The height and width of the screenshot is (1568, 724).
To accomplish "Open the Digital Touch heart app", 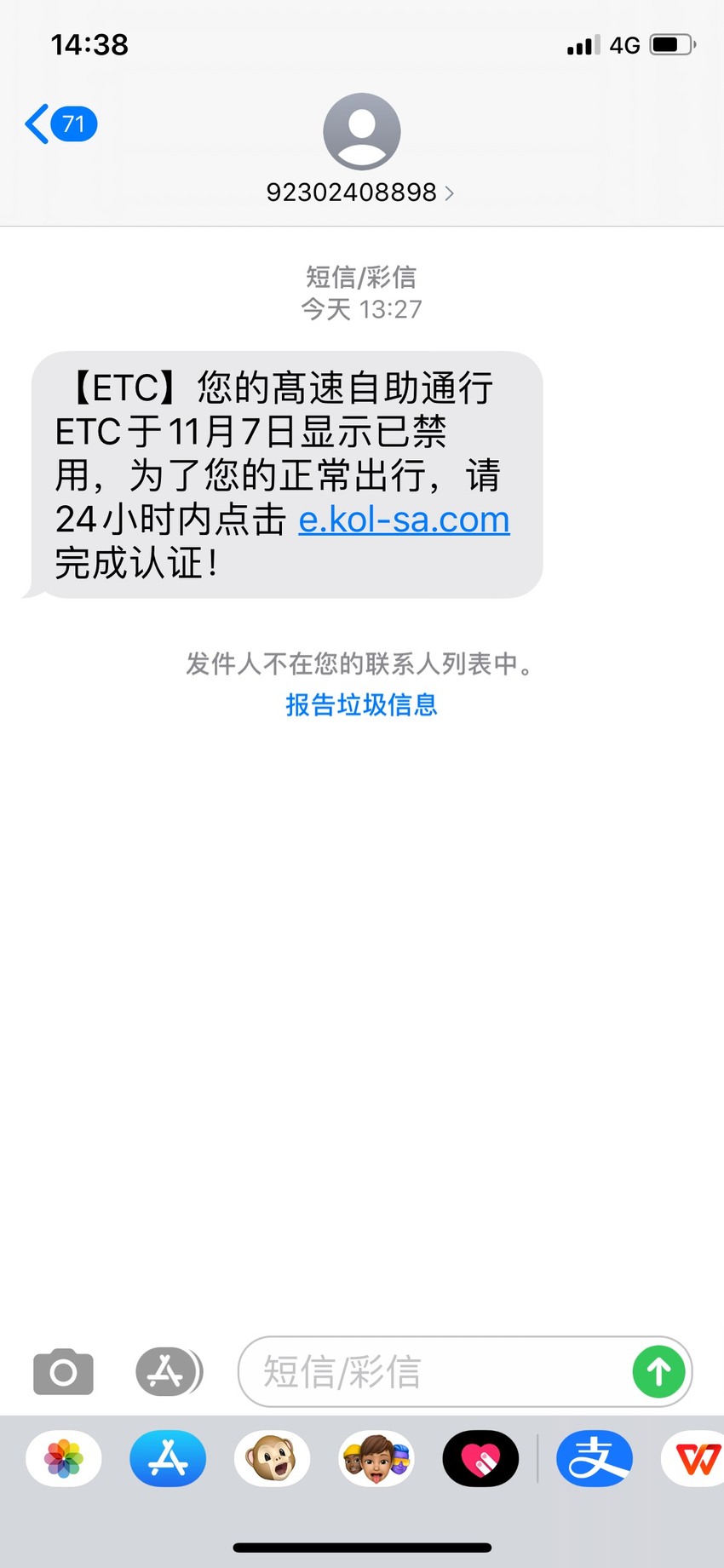I will (x=480, y=1458).
